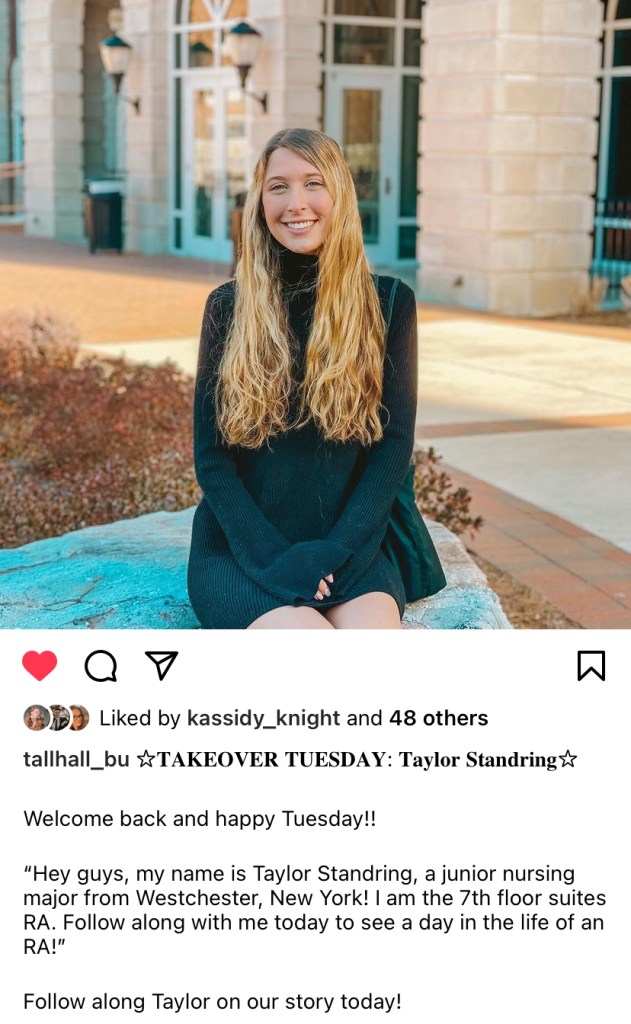Open comments with the speech bubble icon
Viewport: 631px width, 1024px height.
[x=100, y=665]
